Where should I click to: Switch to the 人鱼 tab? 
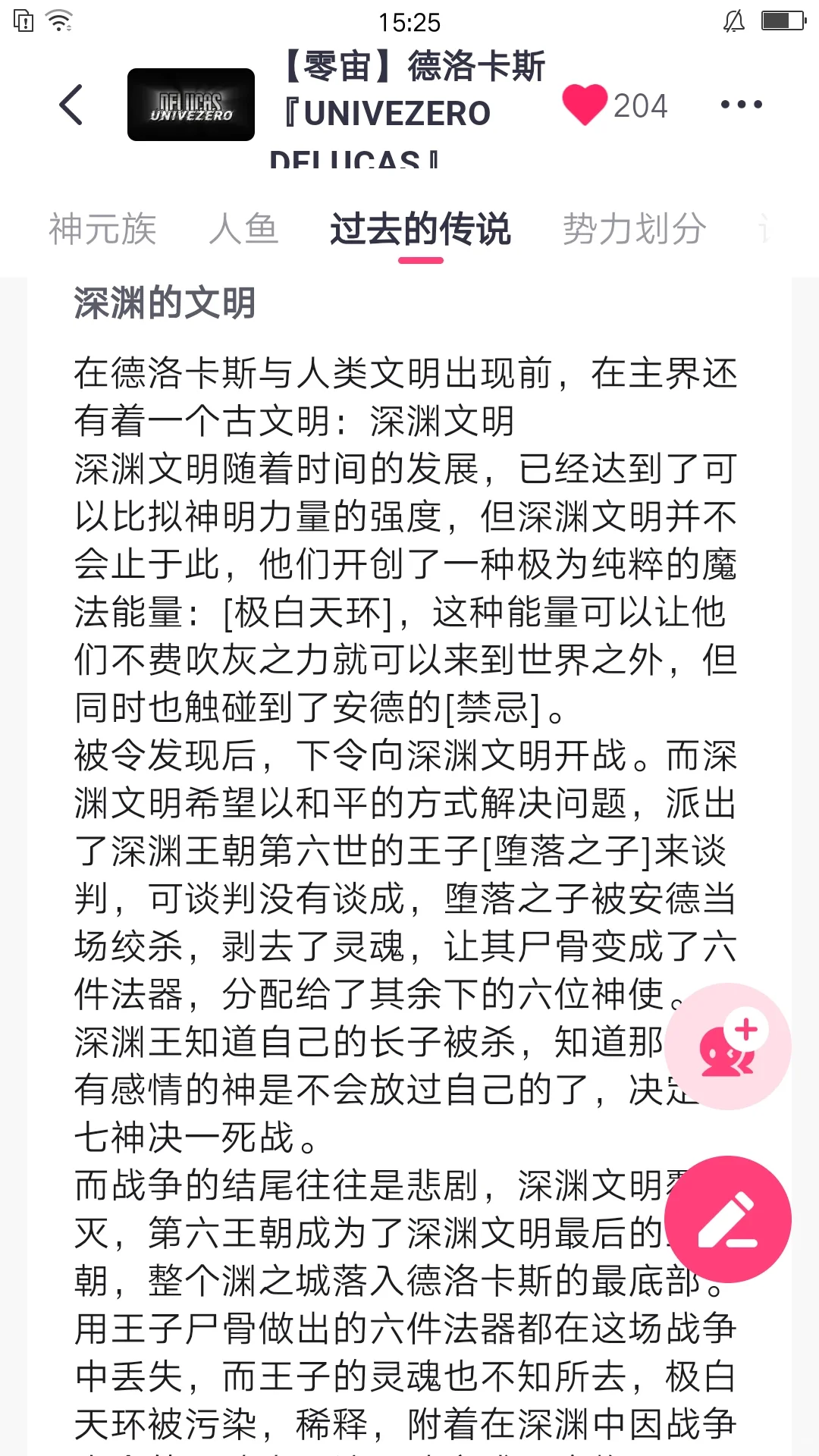(x=244, y=229)
